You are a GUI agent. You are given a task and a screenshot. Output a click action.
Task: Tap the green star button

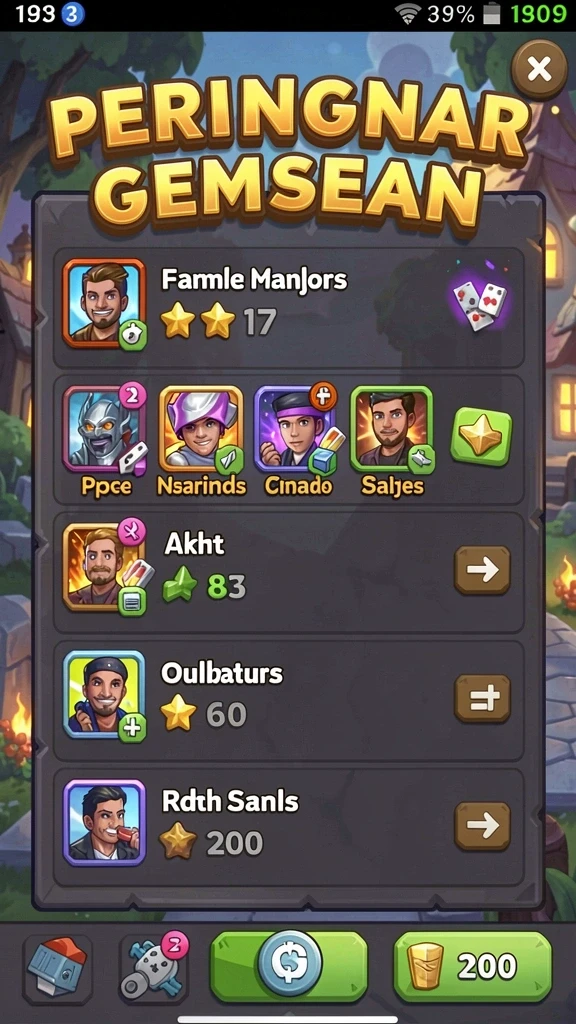click(x=482, y=436)
